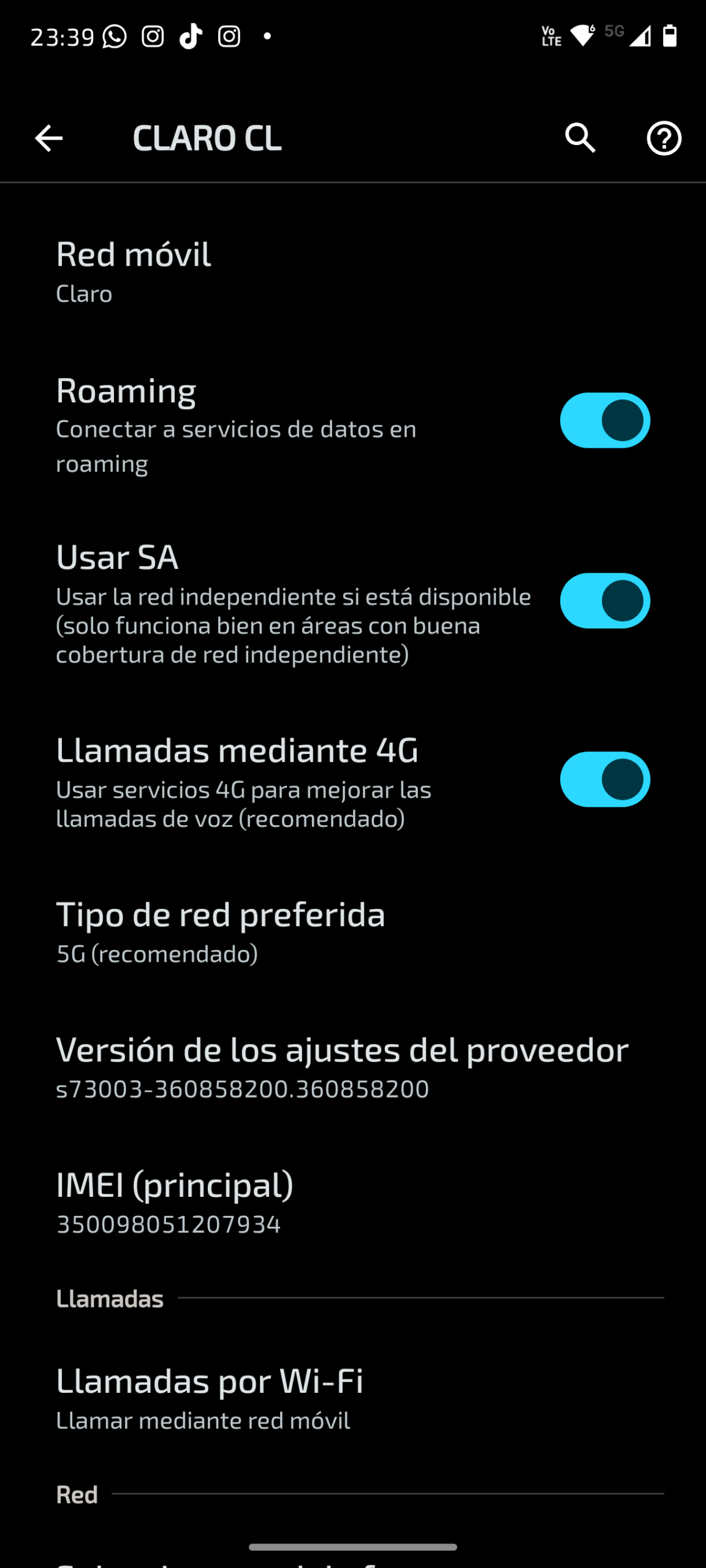Open settings search
Screen dimensions: 706x1568
pos(580,138)
